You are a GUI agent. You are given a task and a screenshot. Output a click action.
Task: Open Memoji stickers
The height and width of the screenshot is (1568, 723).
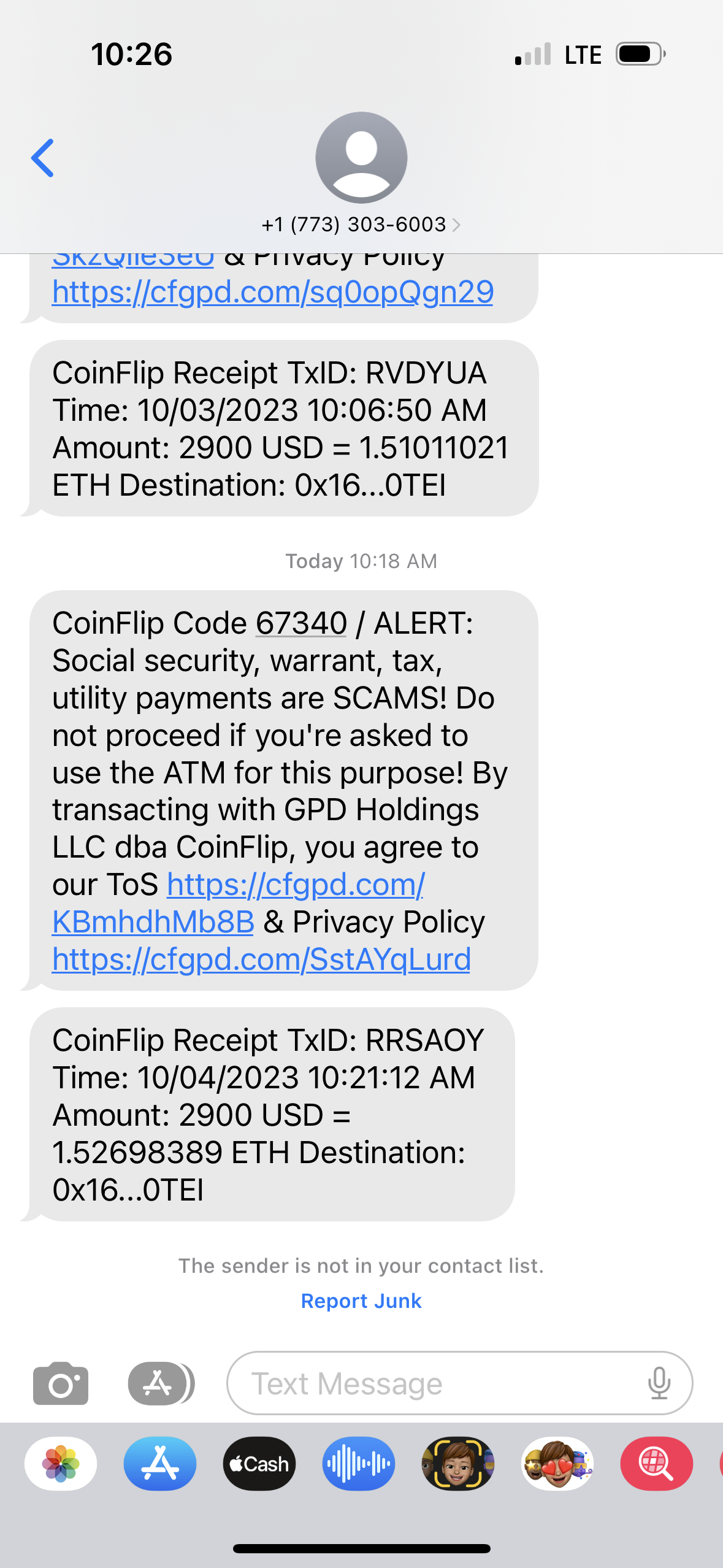pos(557,1464)
